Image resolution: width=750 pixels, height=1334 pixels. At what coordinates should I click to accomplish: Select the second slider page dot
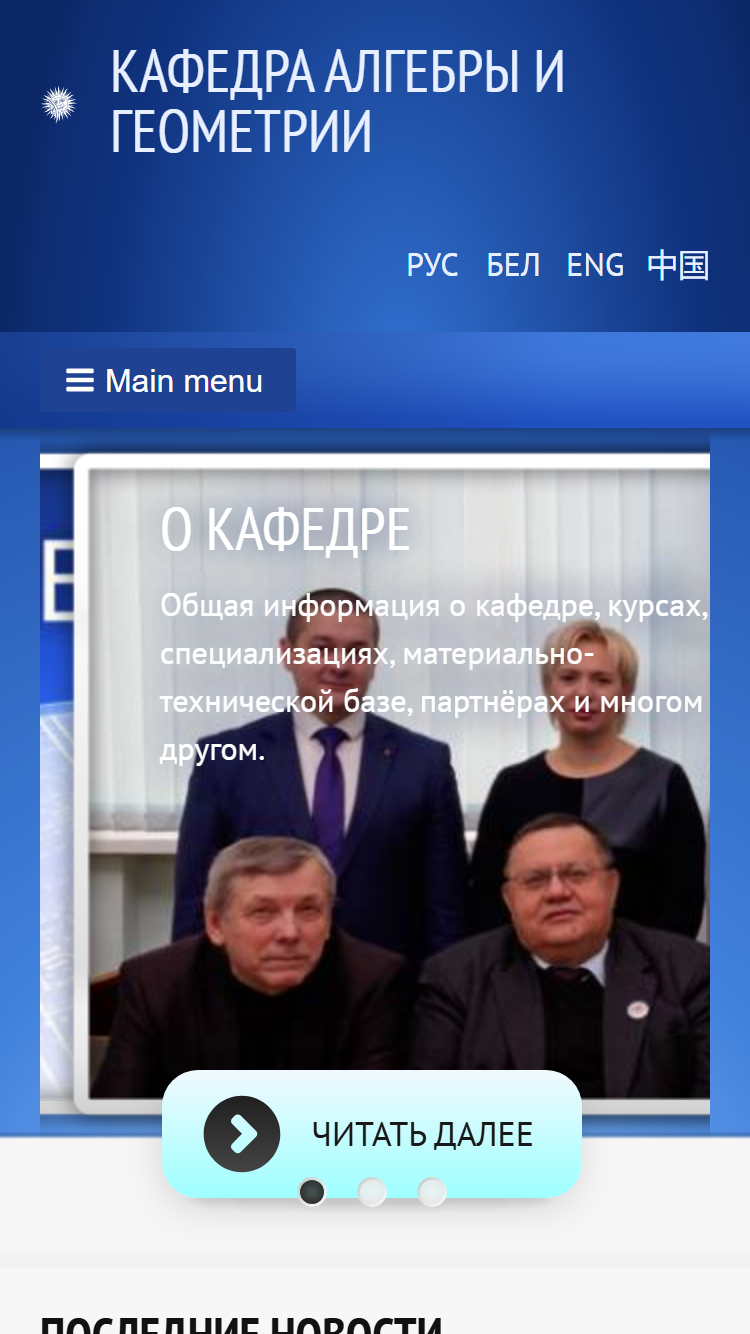[x=372, y=1192]
